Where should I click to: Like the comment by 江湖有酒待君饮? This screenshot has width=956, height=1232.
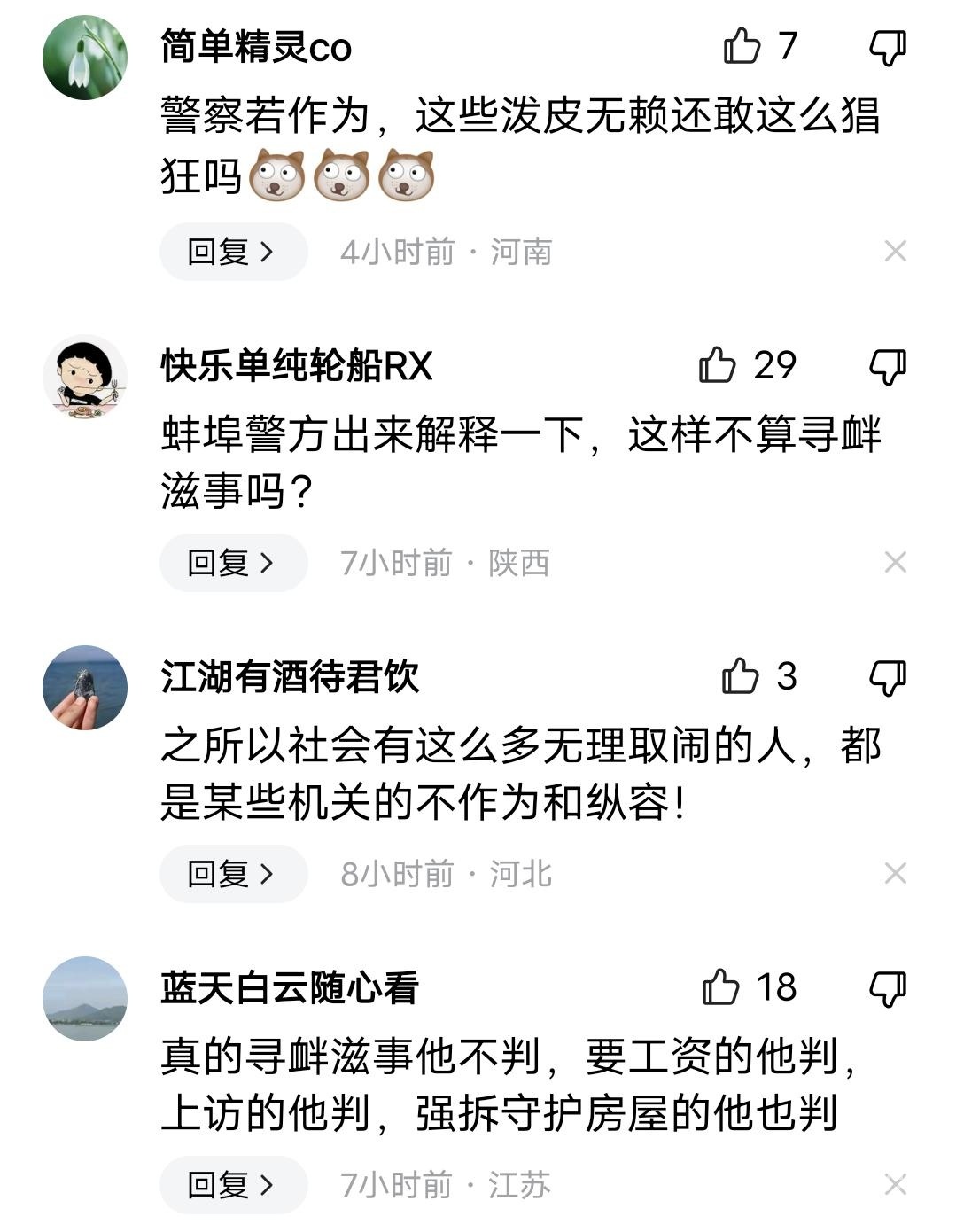741,677
